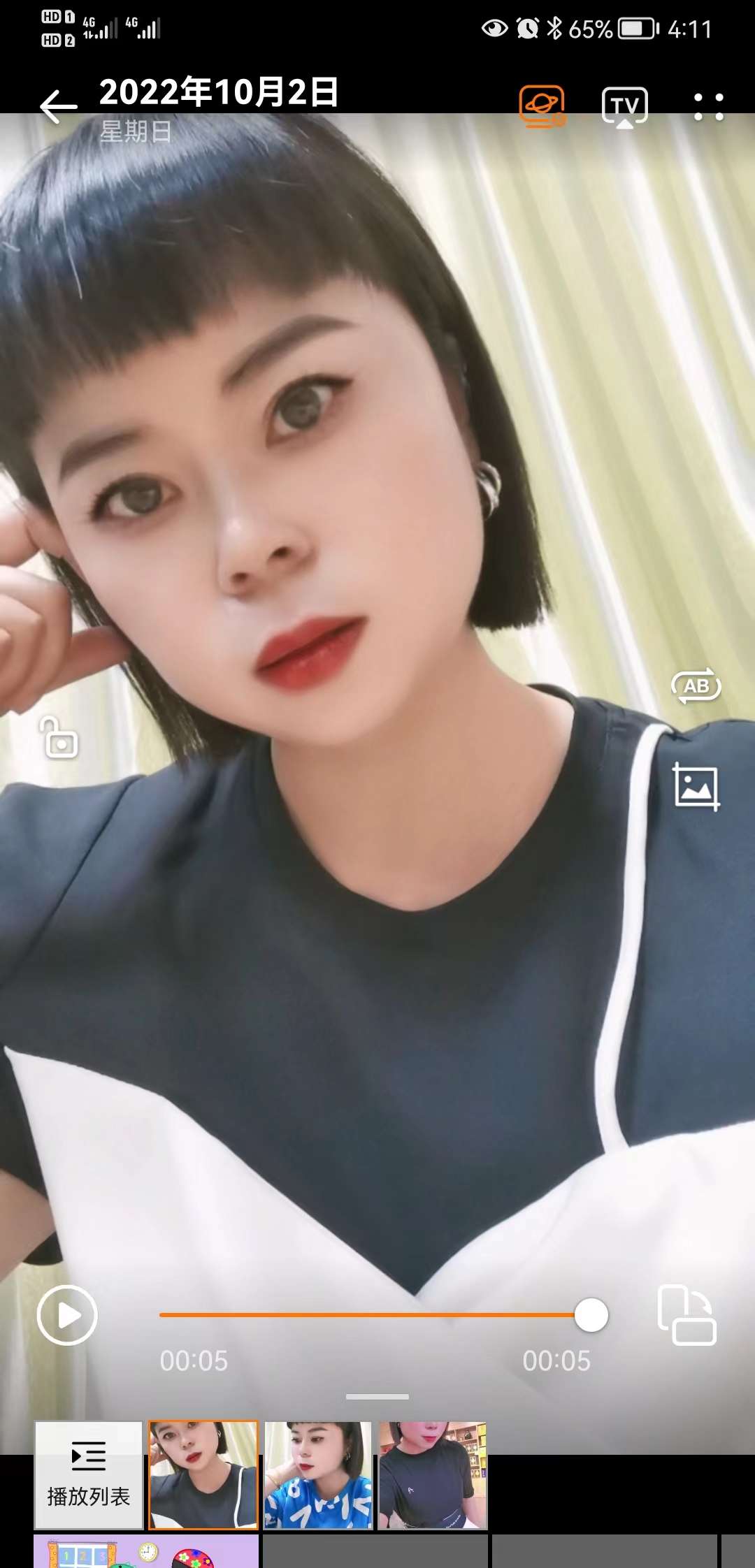Select the blue patterned shirt video thumbnail
The image size is (755, 1568).
[x=318, y=1475]
